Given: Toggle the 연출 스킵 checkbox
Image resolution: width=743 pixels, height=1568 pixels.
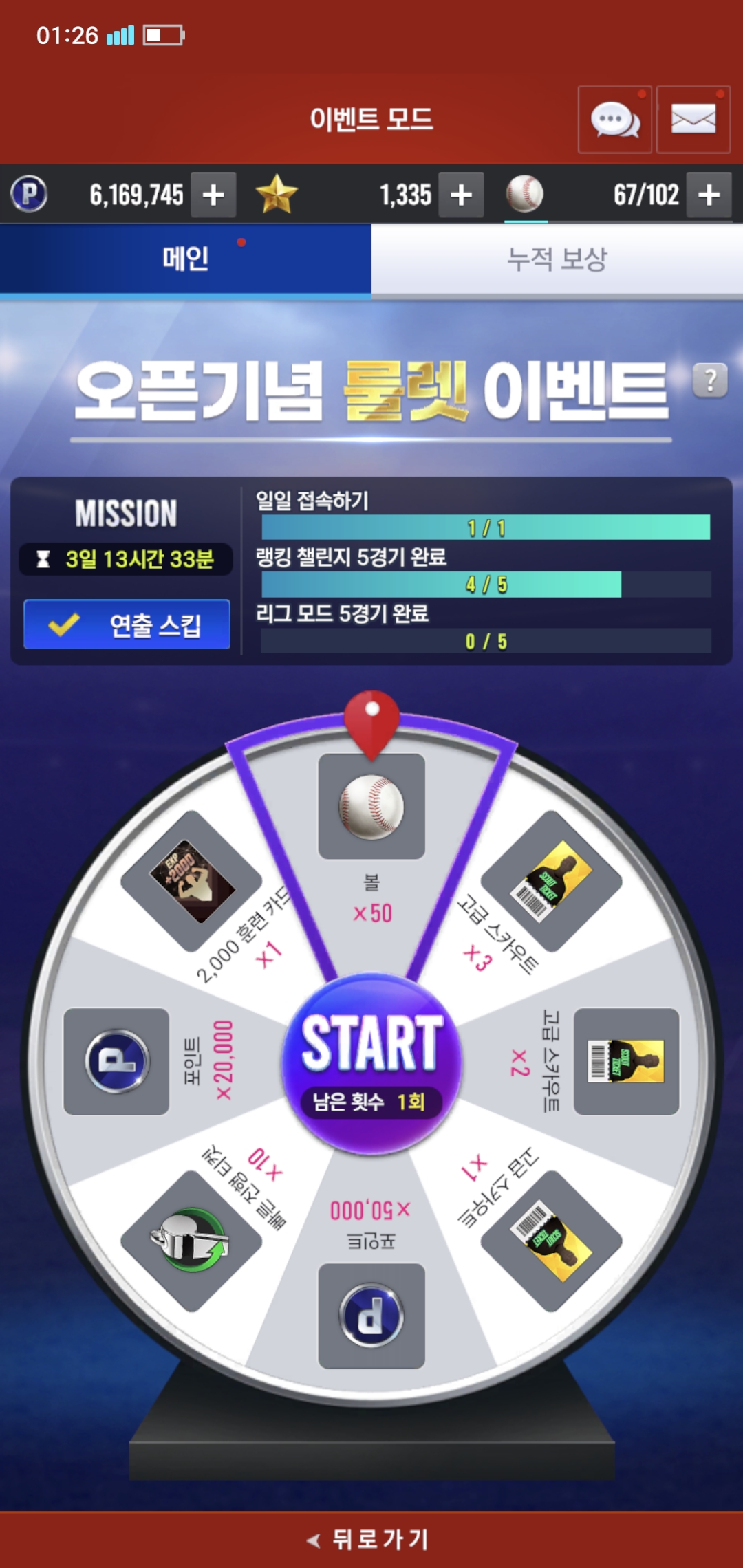Looking at the screenshot, I should coord(127,624).
